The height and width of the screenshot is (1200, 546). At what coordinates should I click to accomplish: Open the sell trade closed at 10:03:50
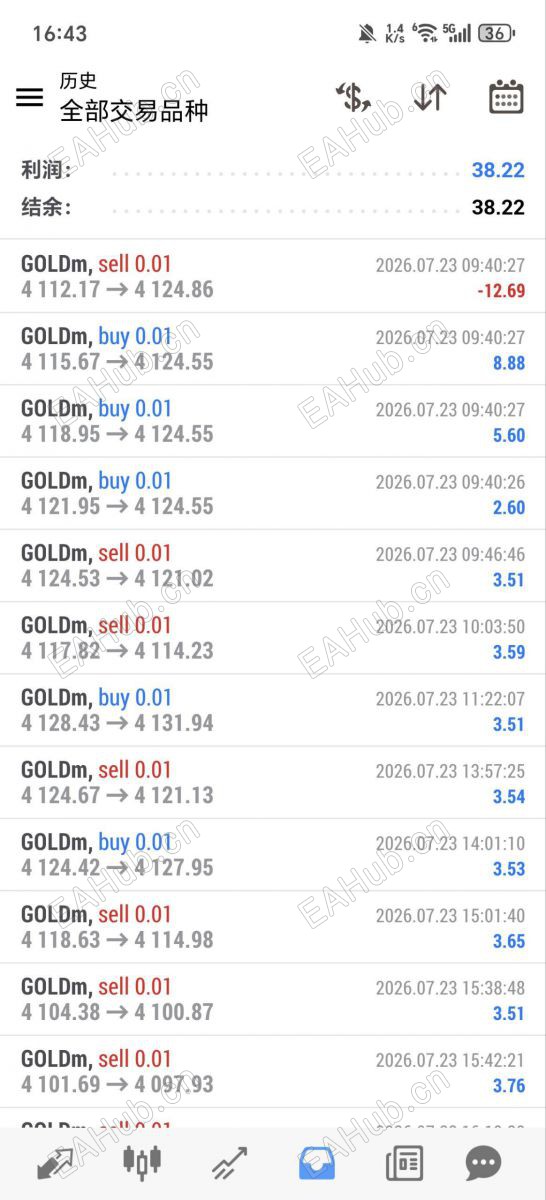point(273,637)
